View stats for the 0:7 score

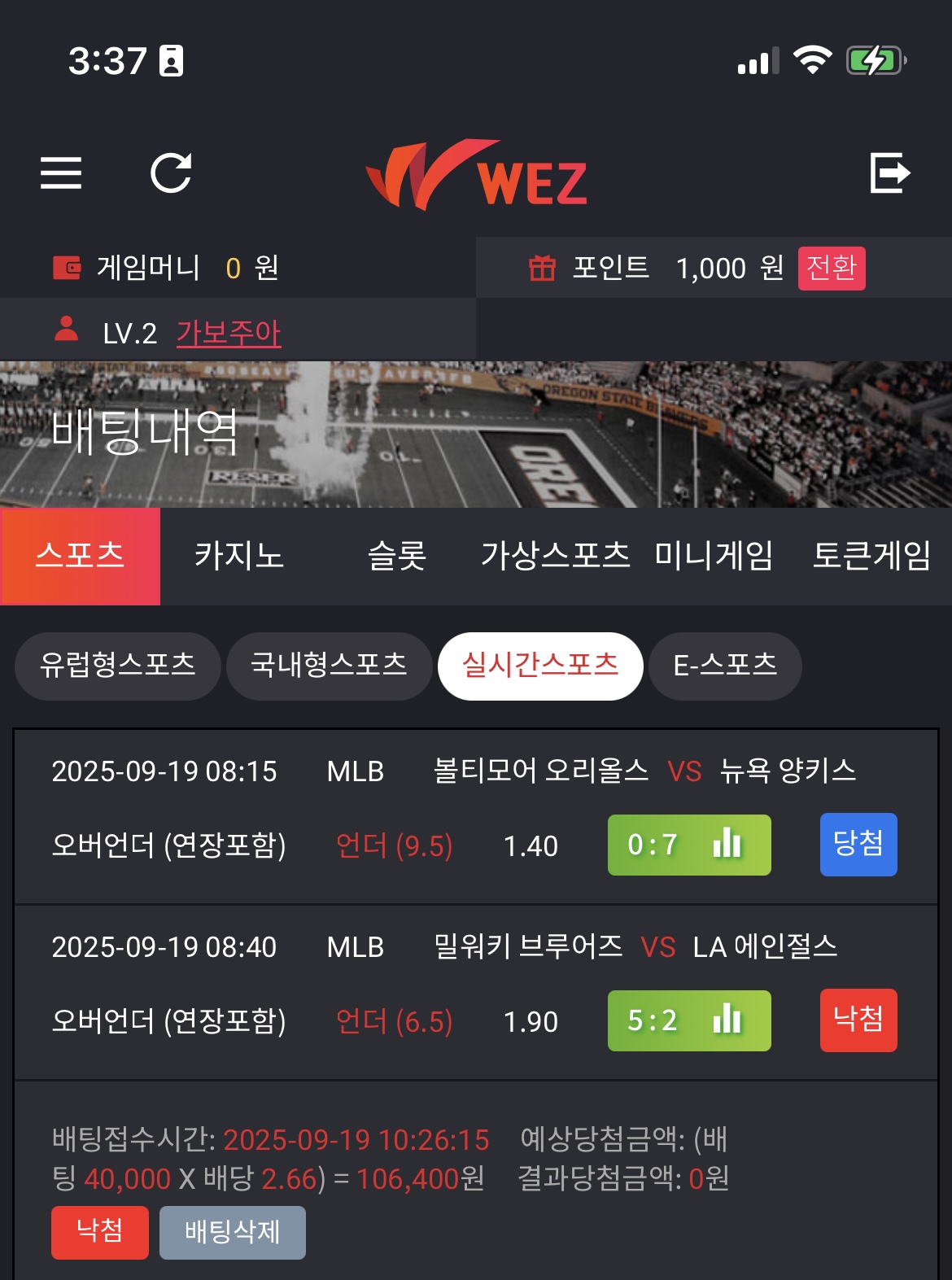688,845
